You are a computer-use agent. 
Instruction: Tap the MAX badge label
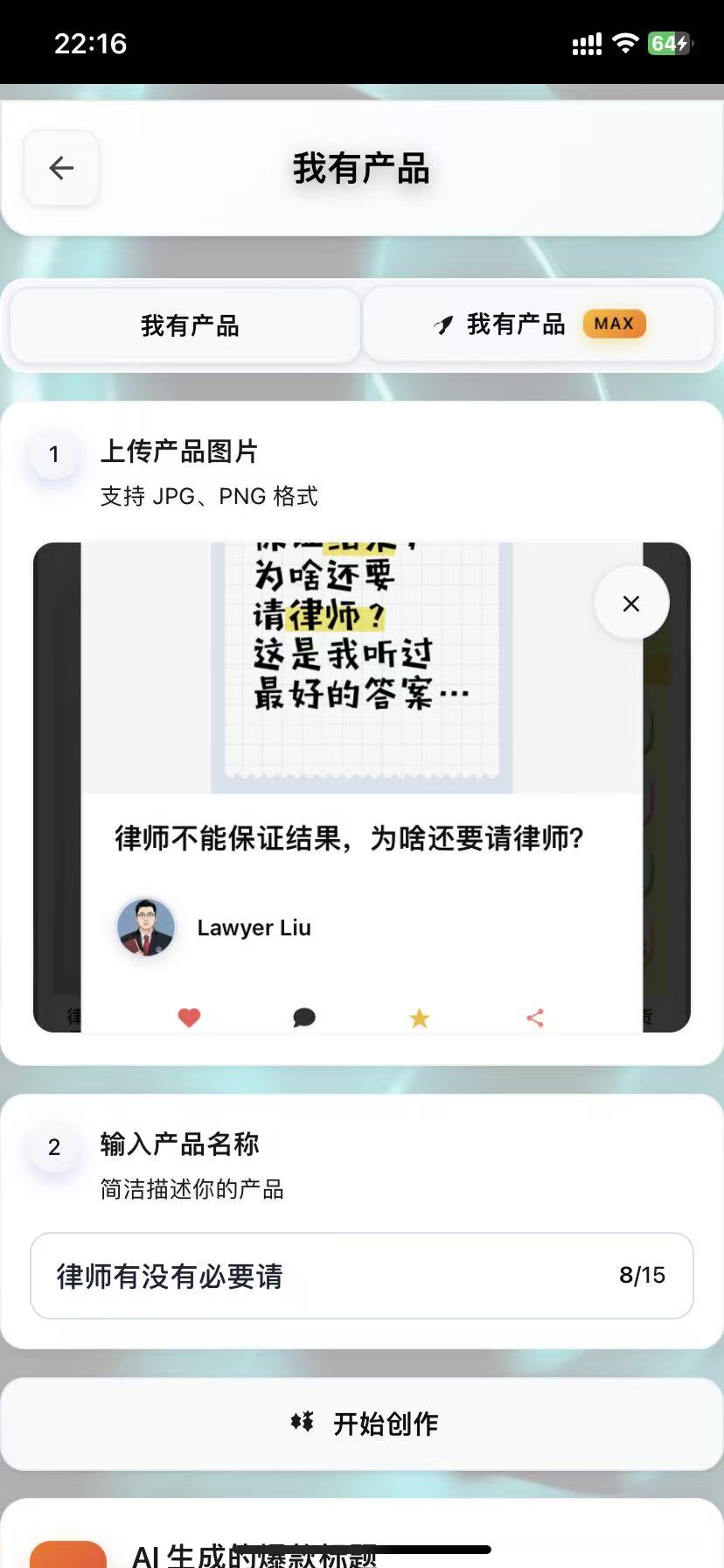(614, 324)
